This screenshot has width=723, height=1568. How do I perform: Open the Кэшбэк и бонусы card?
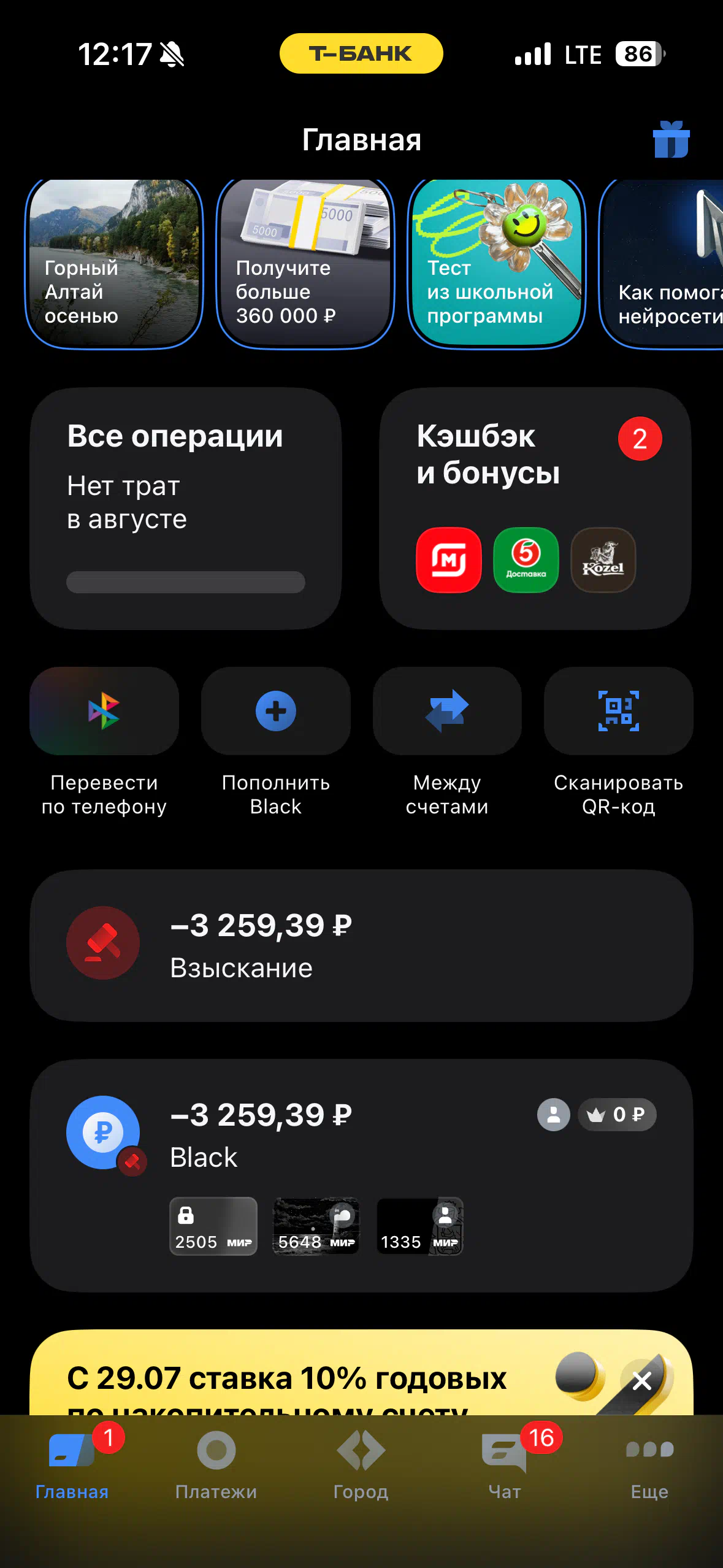[535, 509]
